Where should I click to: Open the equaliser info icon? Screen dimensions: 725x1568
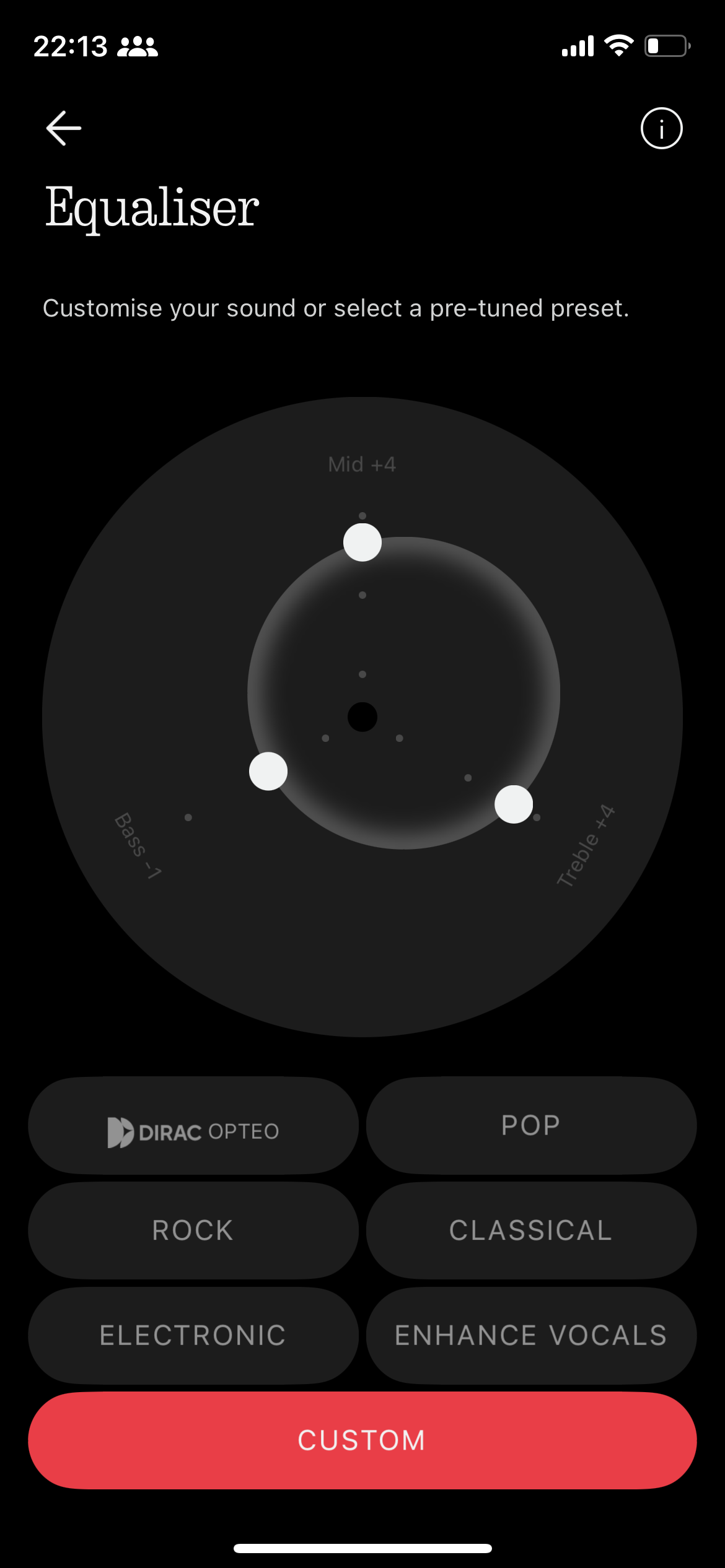[x=661, y=129]
